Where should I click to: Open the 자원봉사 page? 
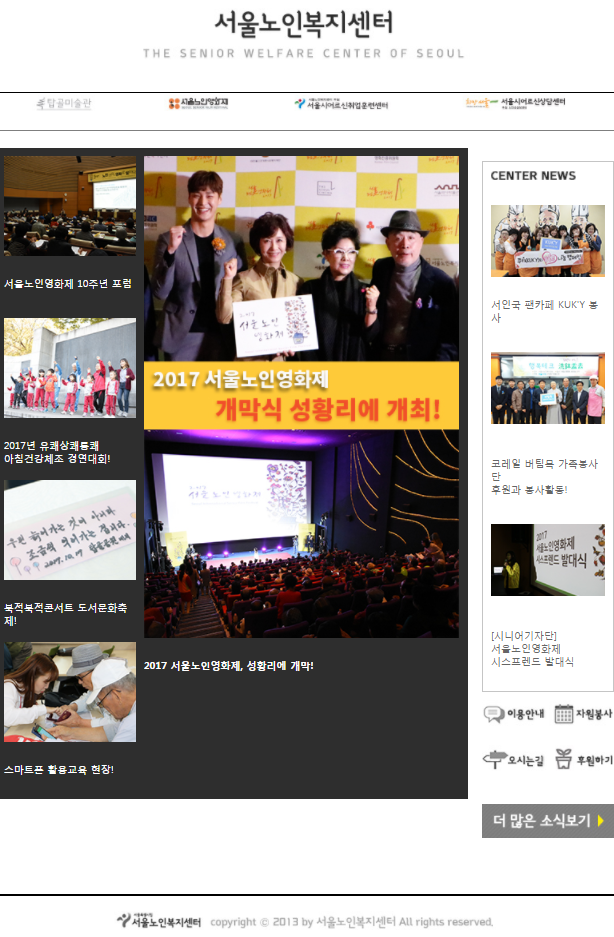[583, 714]
